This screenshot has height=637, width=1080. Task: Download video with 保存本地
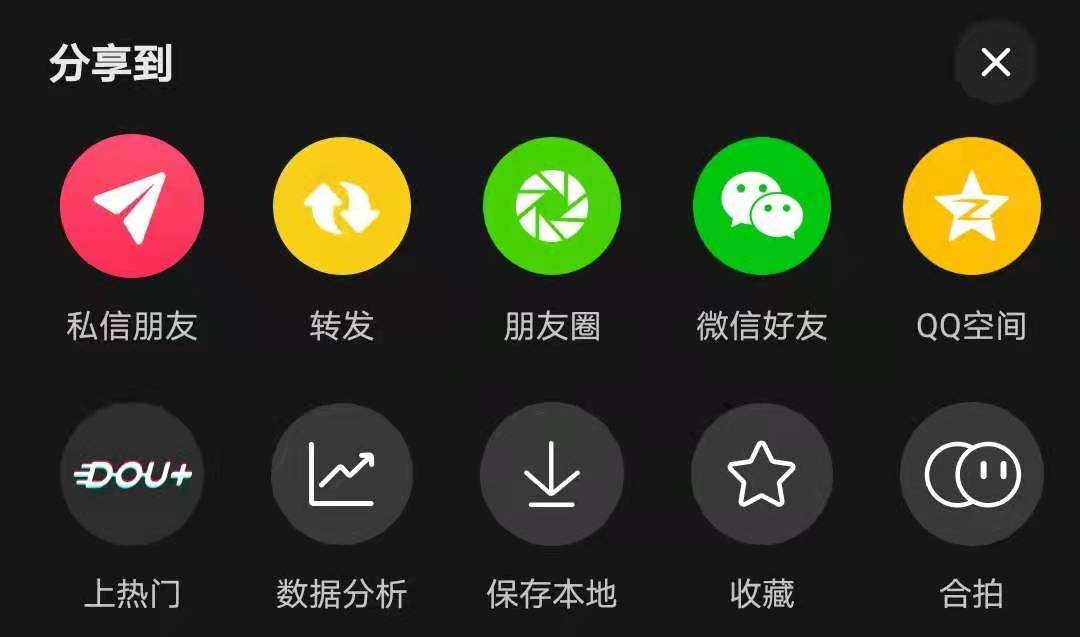pyautogui.click(x=552, y=474)
